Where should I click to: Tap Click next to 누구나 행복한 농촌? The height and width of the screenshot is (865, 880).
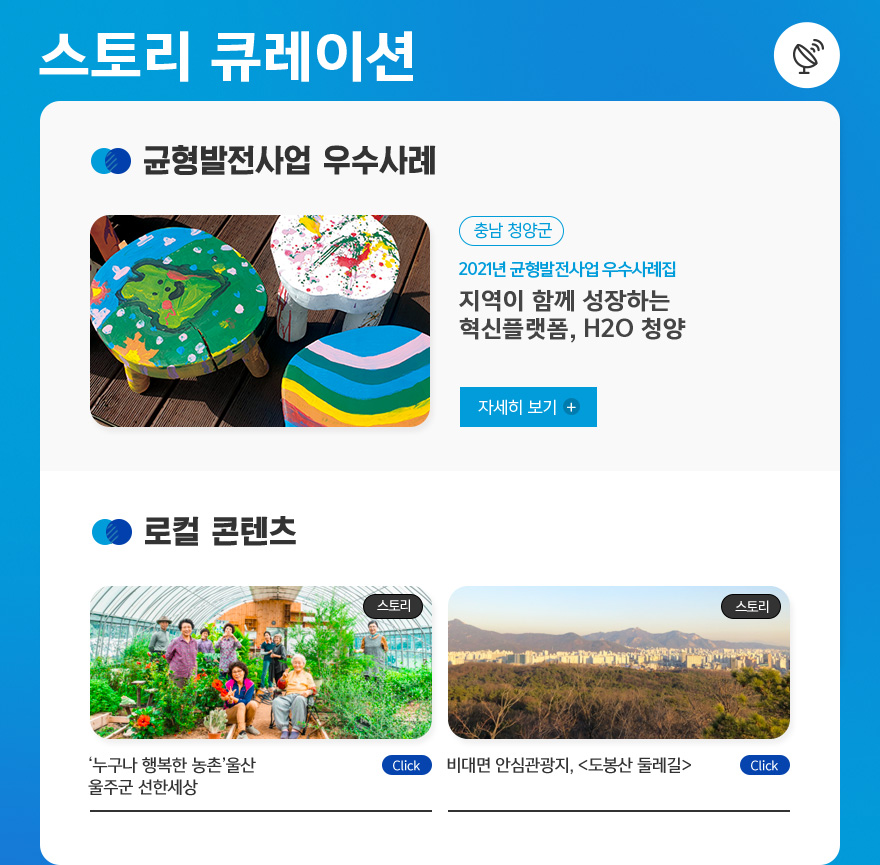(x=406, y=765)
